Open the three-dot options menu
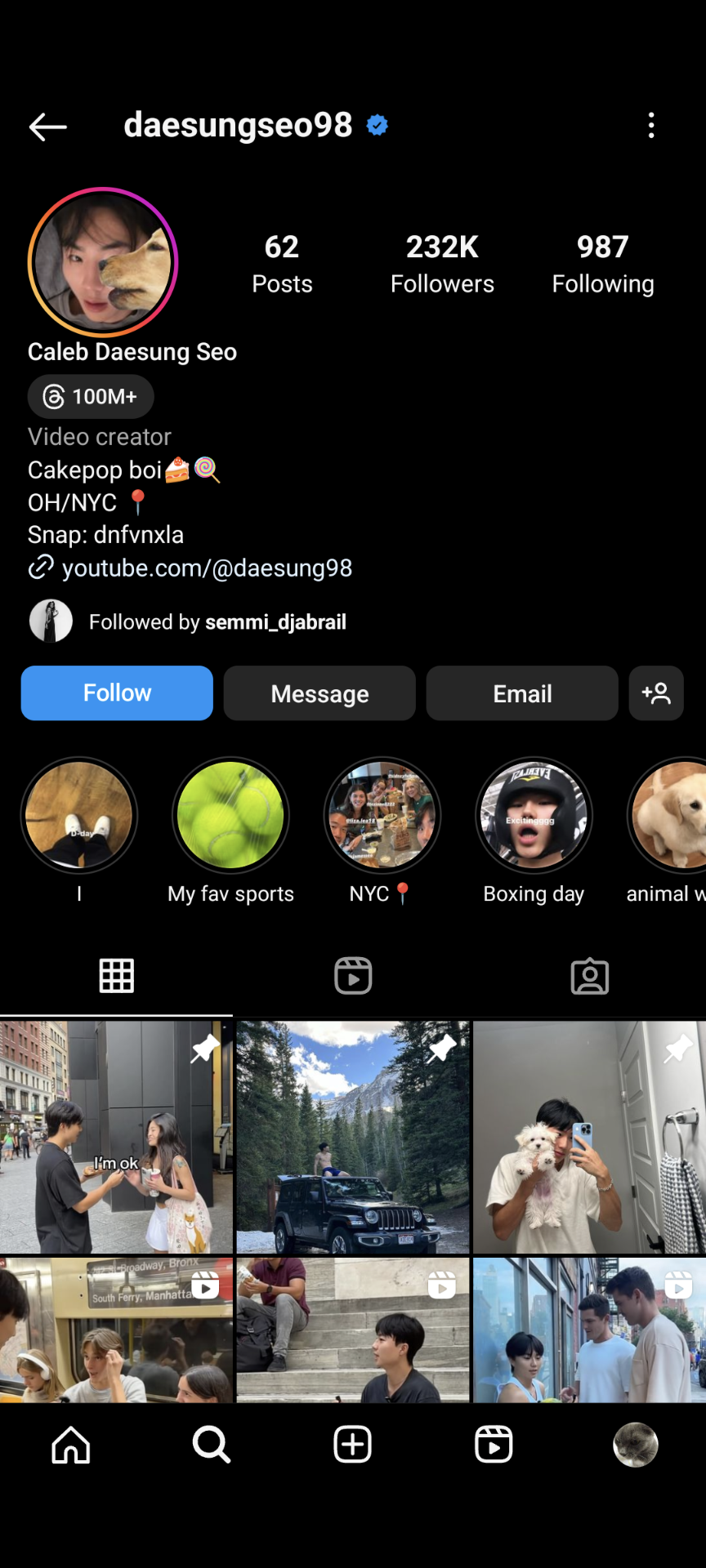 [x=651, y=126]
